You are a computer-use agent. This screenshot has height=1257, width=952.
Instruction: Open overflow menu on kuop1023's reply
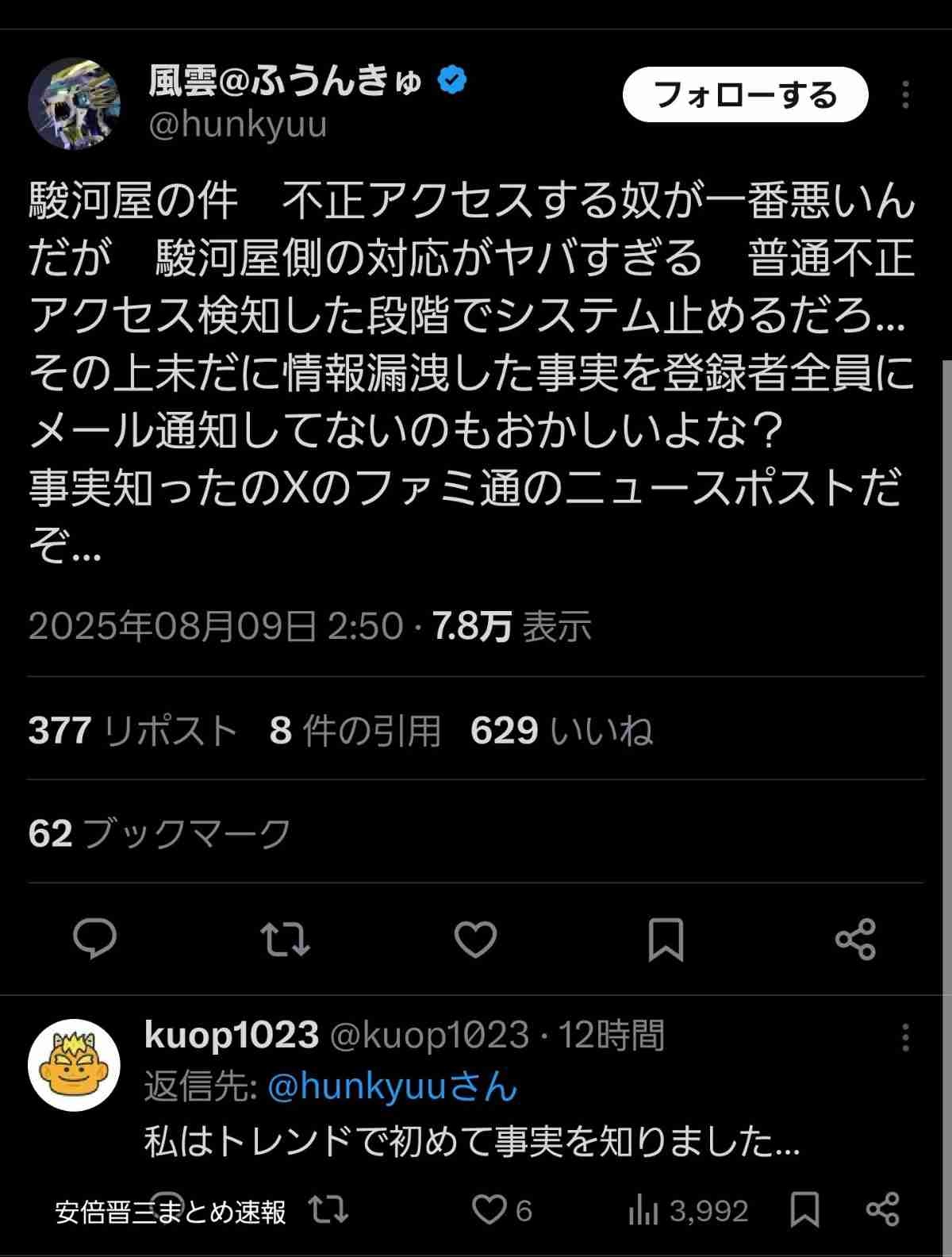coord(905,1037)
